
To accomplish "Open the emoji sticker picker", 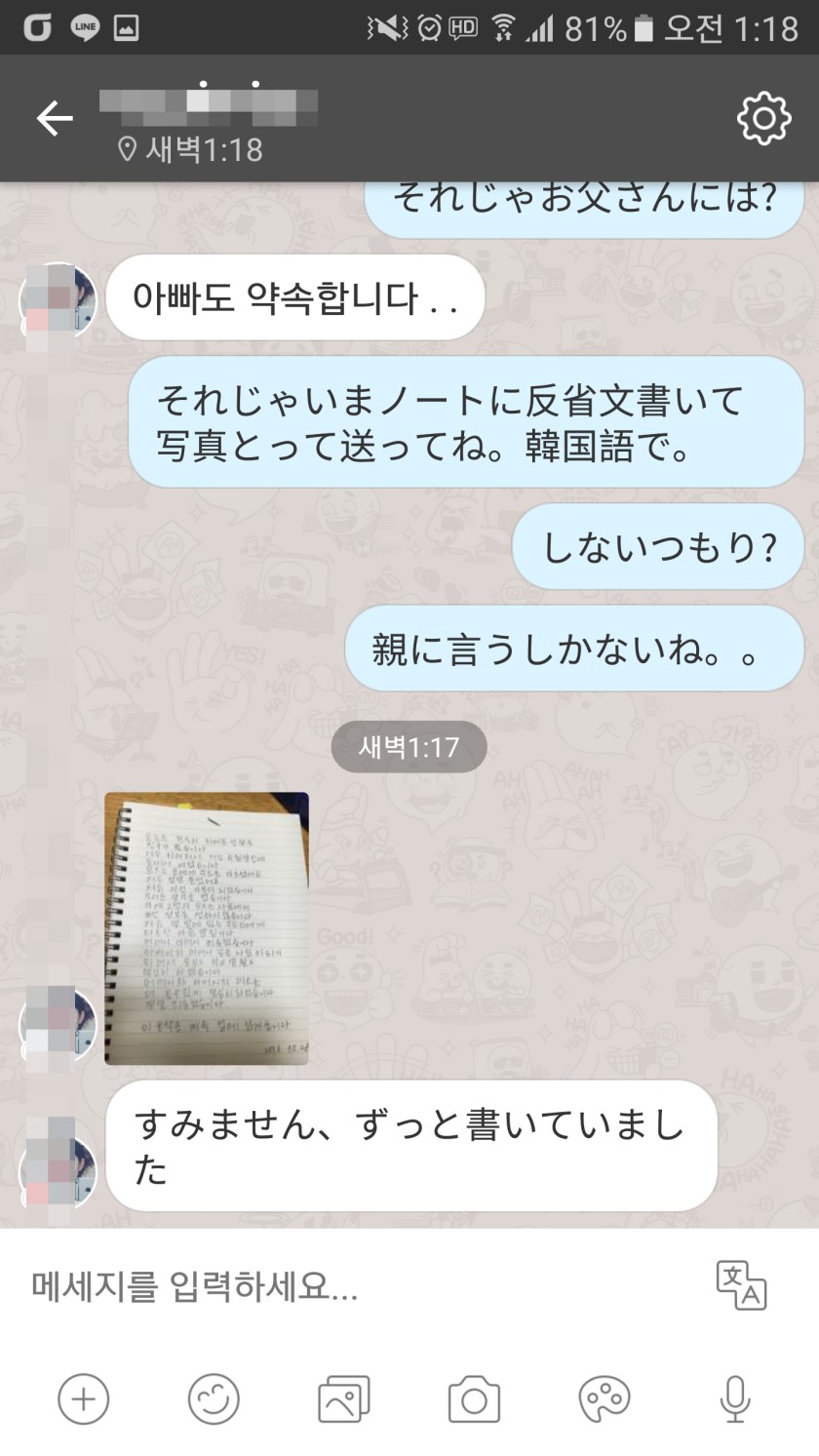I will pos(214,1399).
